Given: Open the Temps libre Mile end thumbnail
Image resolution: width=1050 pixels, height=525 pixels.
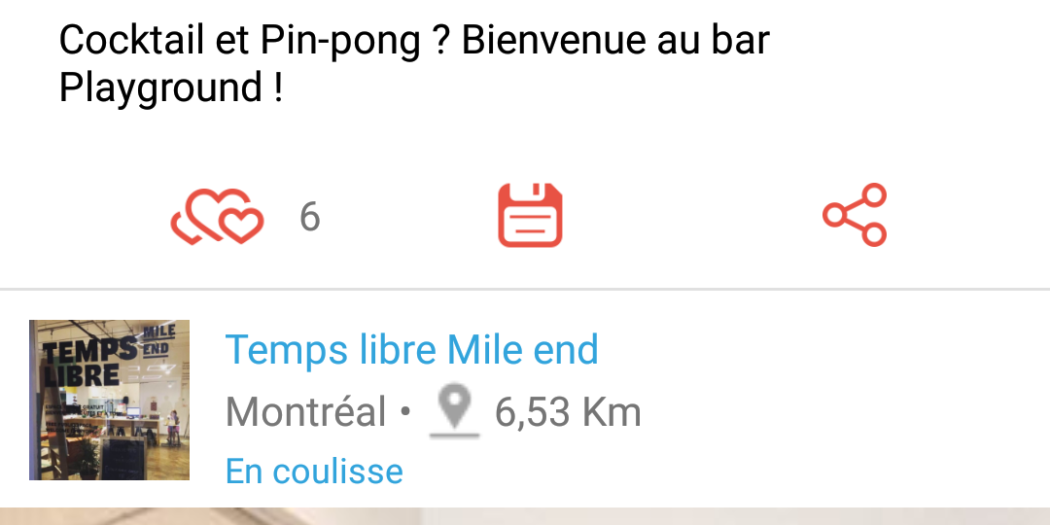Looking at the screenshot, I should 109,400.
